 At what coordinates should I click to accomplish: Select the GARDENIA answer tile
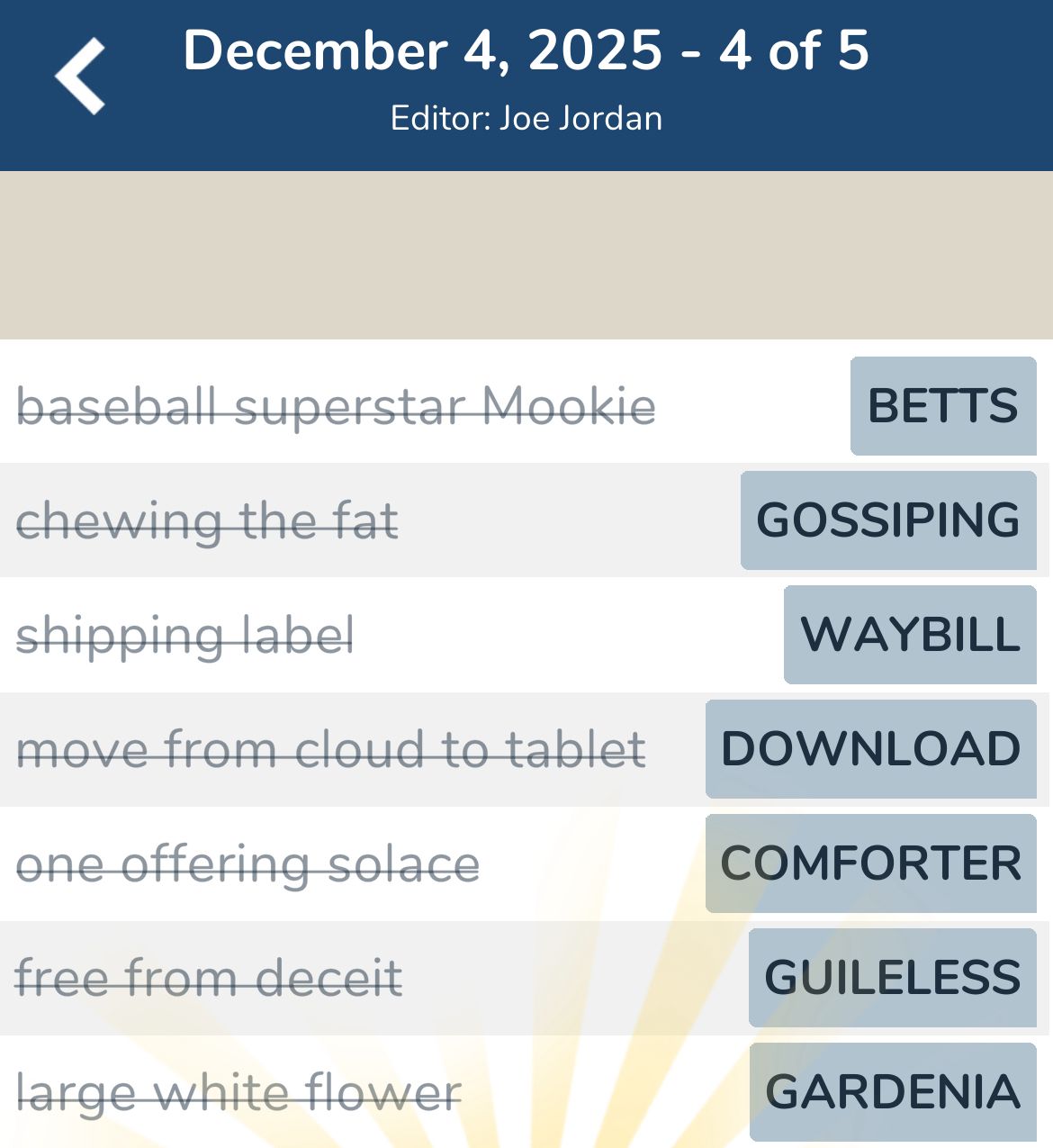[x=891, y=1090]
